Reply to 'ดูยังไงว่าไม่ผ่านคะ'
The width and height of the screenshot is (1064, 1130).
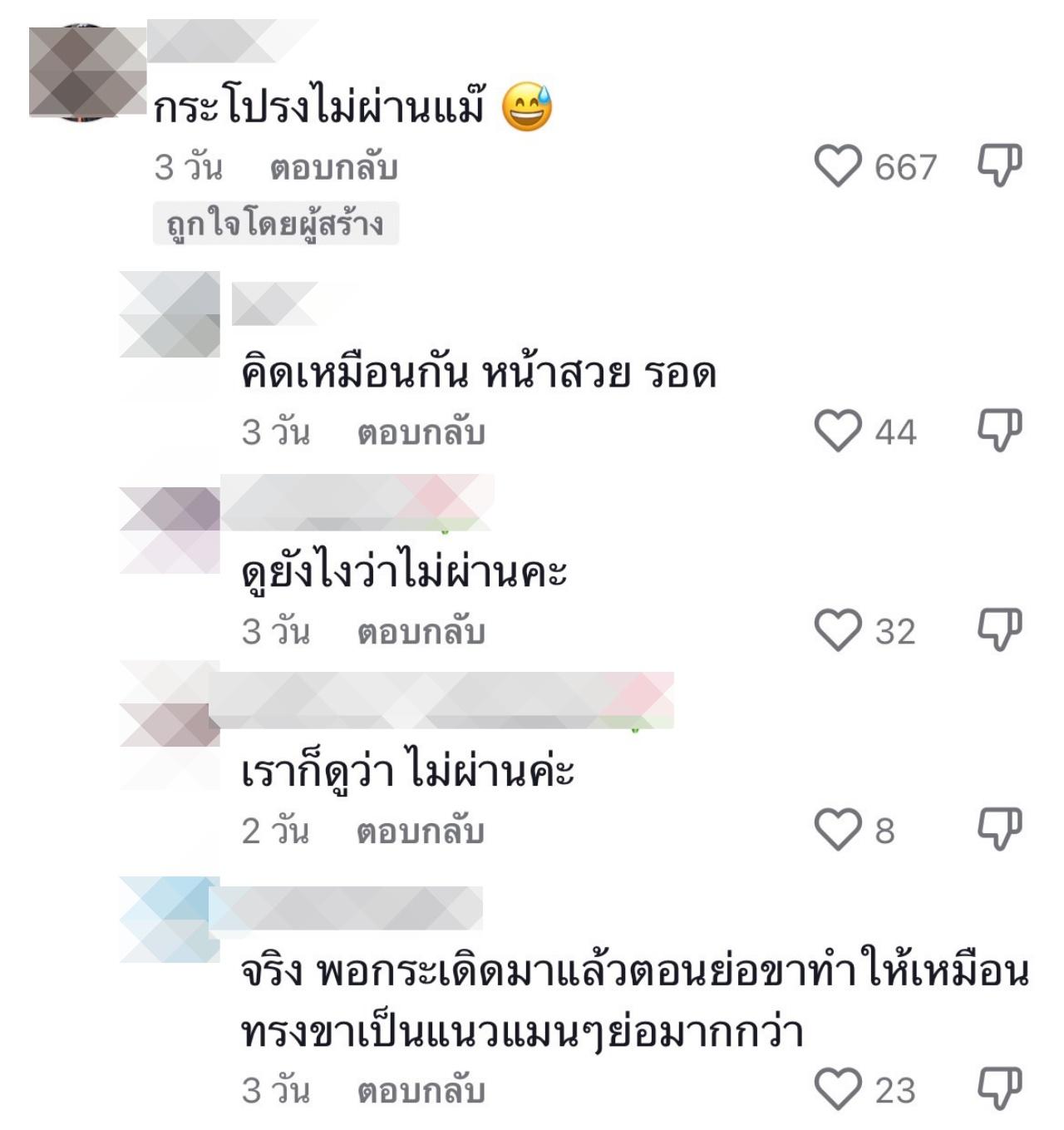pos(421,632)
